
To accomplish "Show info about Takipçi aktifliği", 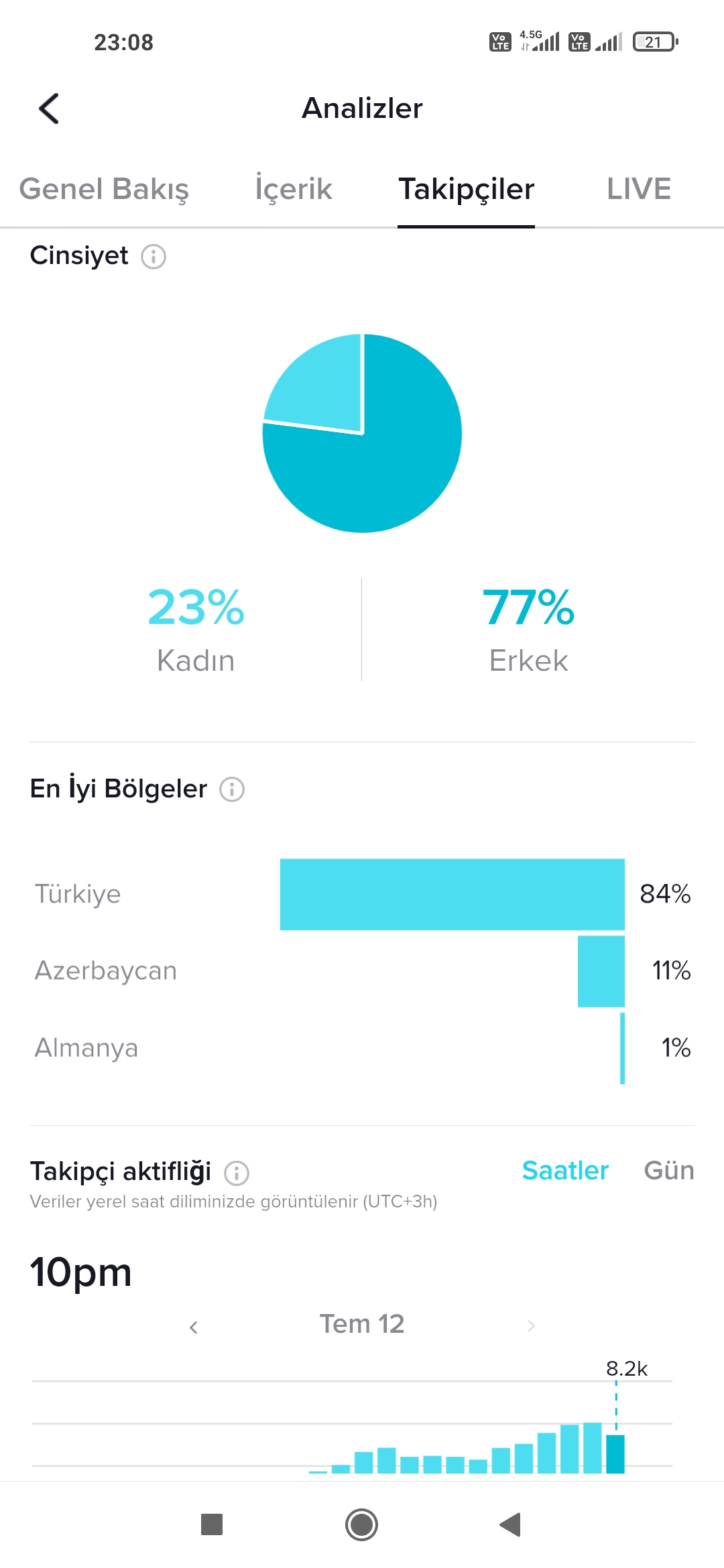I will [x=237, y=1173].
